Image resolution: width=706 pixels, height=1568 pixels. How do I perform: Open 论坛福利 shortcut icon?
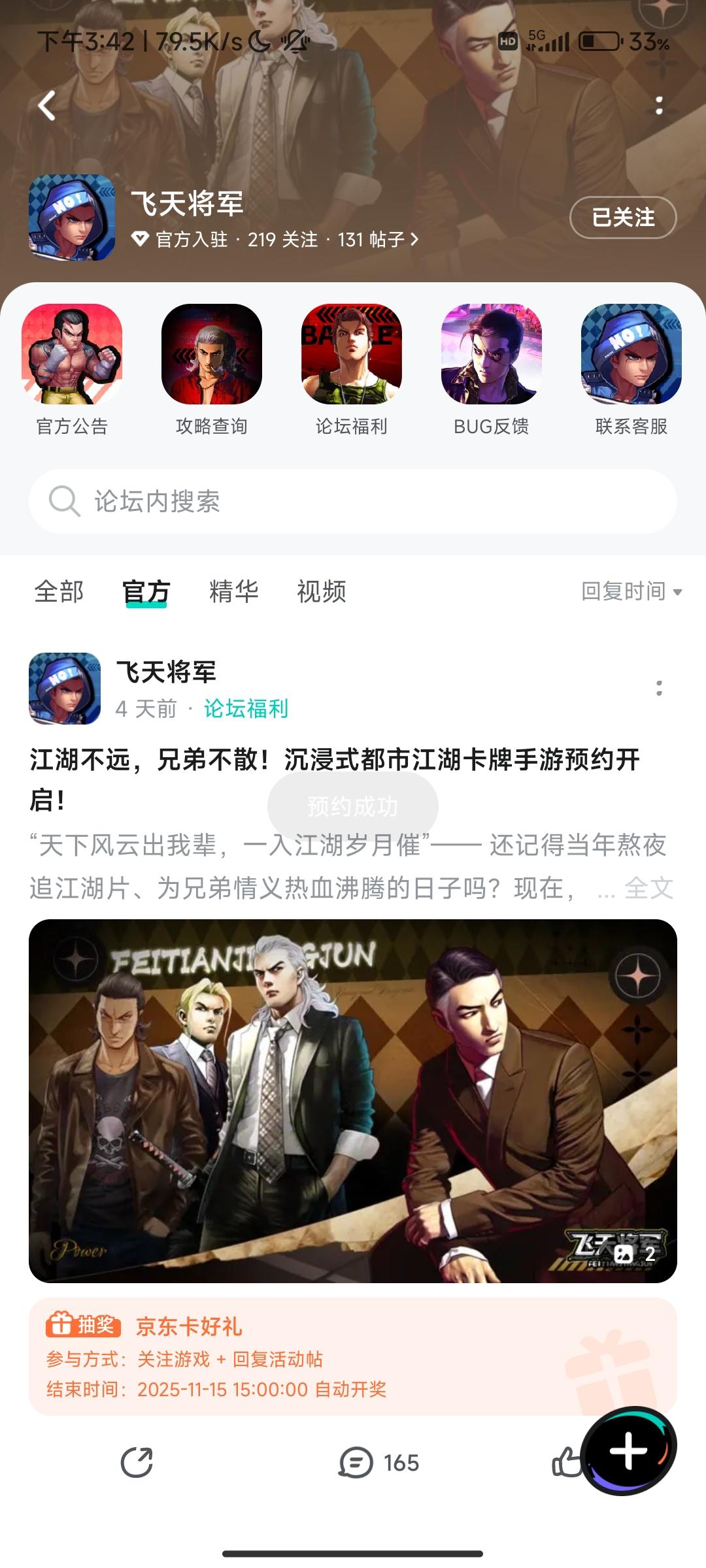[x=352, y=355]
